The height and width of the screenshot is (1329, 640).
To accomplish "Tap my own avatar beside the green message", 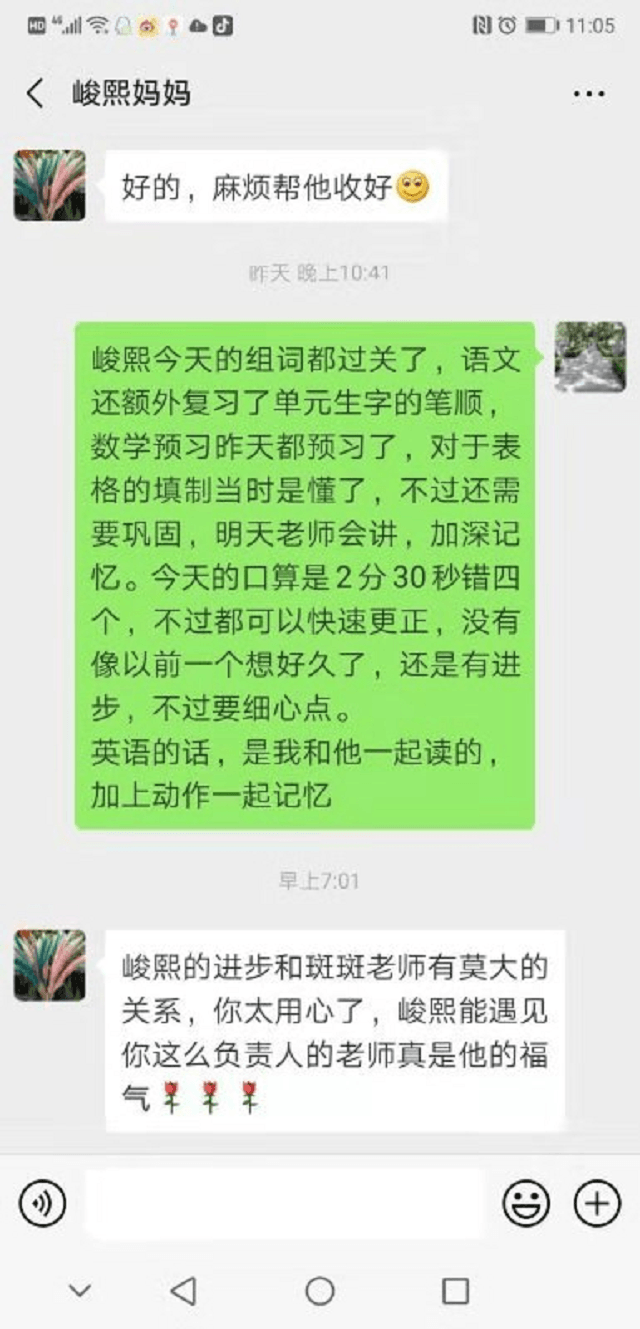I will point(590,357).
